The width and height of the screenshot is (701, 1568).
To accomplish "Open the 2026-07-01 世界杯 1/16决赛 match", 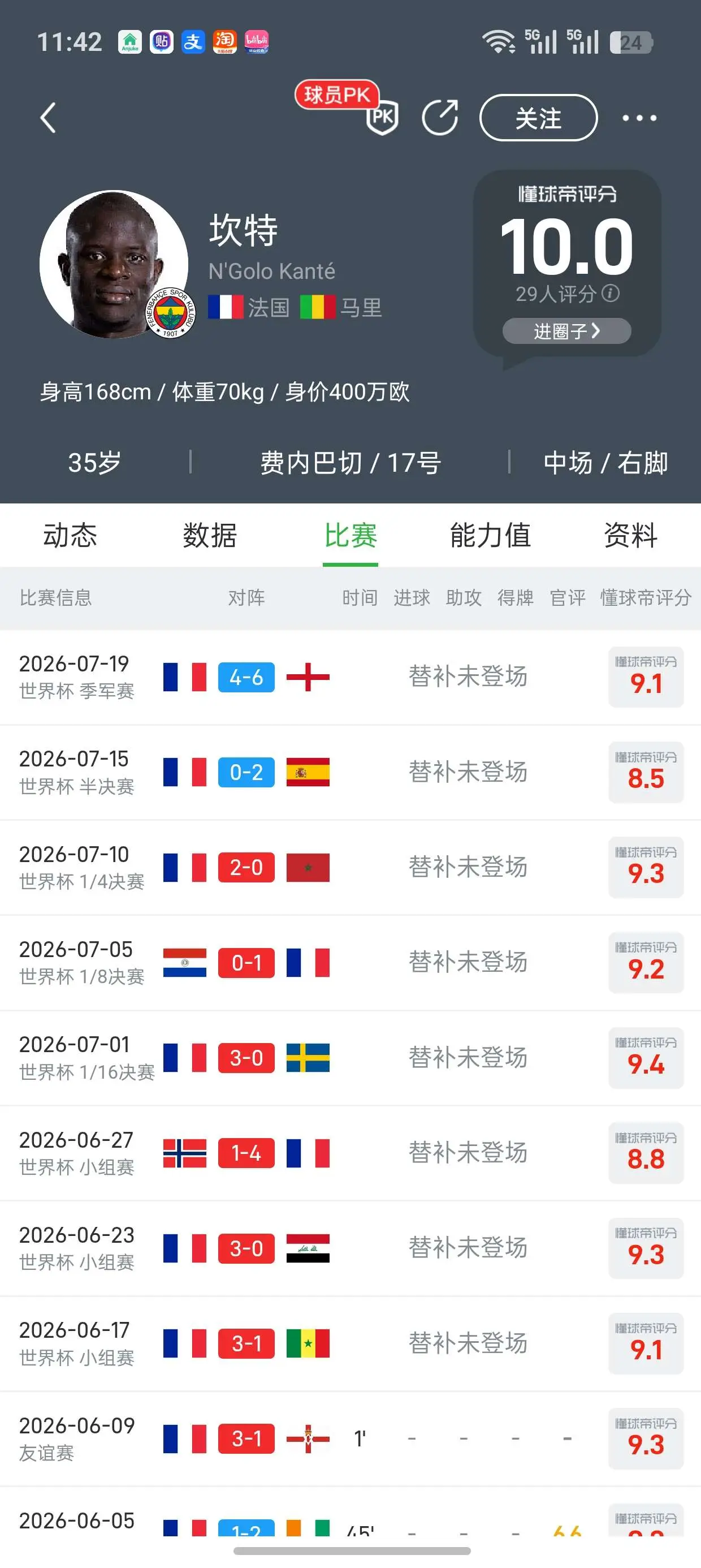I will tap(350, 1058).
